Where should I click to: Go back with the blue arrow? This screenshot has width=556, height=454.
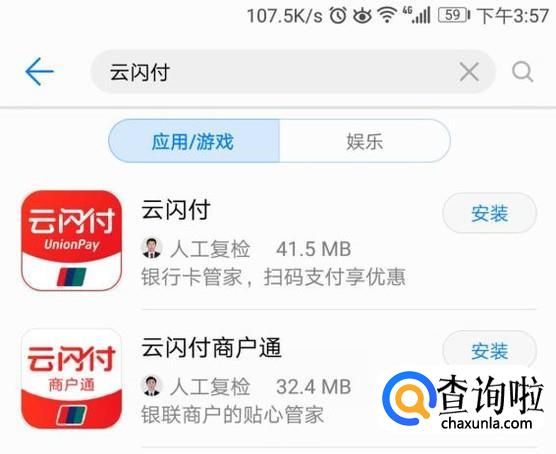click(x=39, y=71)
